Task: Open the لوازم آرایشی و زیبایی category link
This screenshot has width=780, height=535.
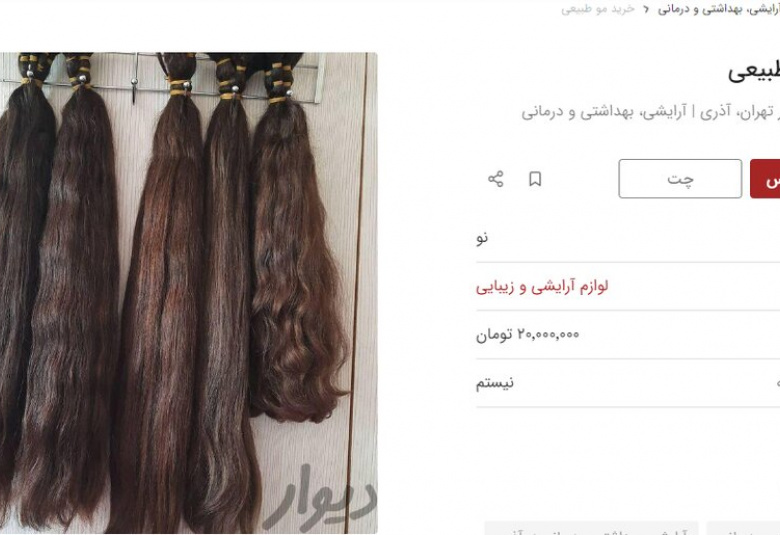Action: click(x=542, y=286)
